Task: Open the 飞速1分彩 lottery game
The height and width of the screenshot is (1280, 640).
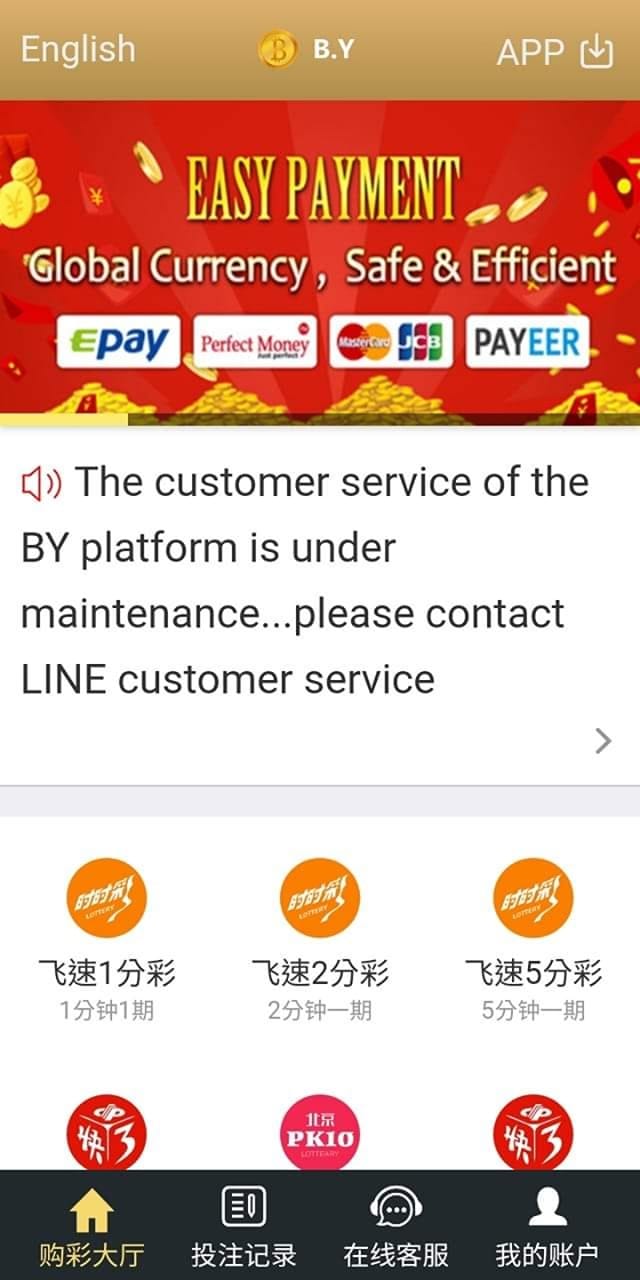Action: [107, 942]
